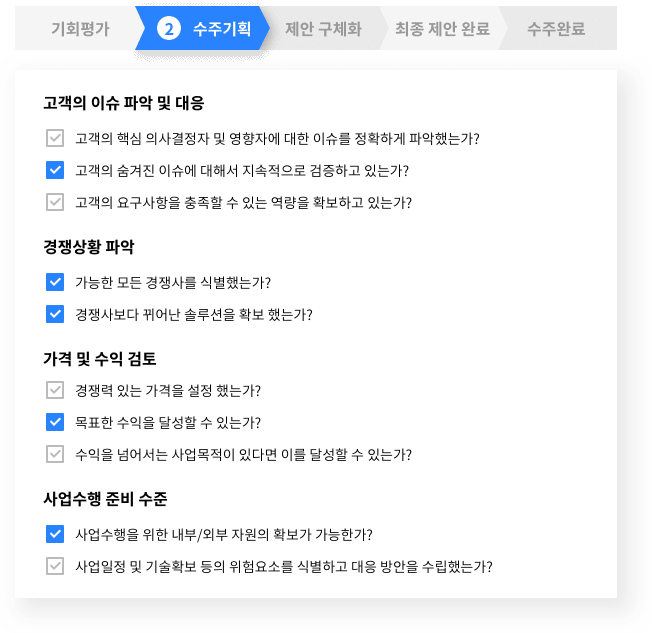Uncheck 경쟁사보다 뛰어난 솔루션 확보 checkbox

coord(55,314)
